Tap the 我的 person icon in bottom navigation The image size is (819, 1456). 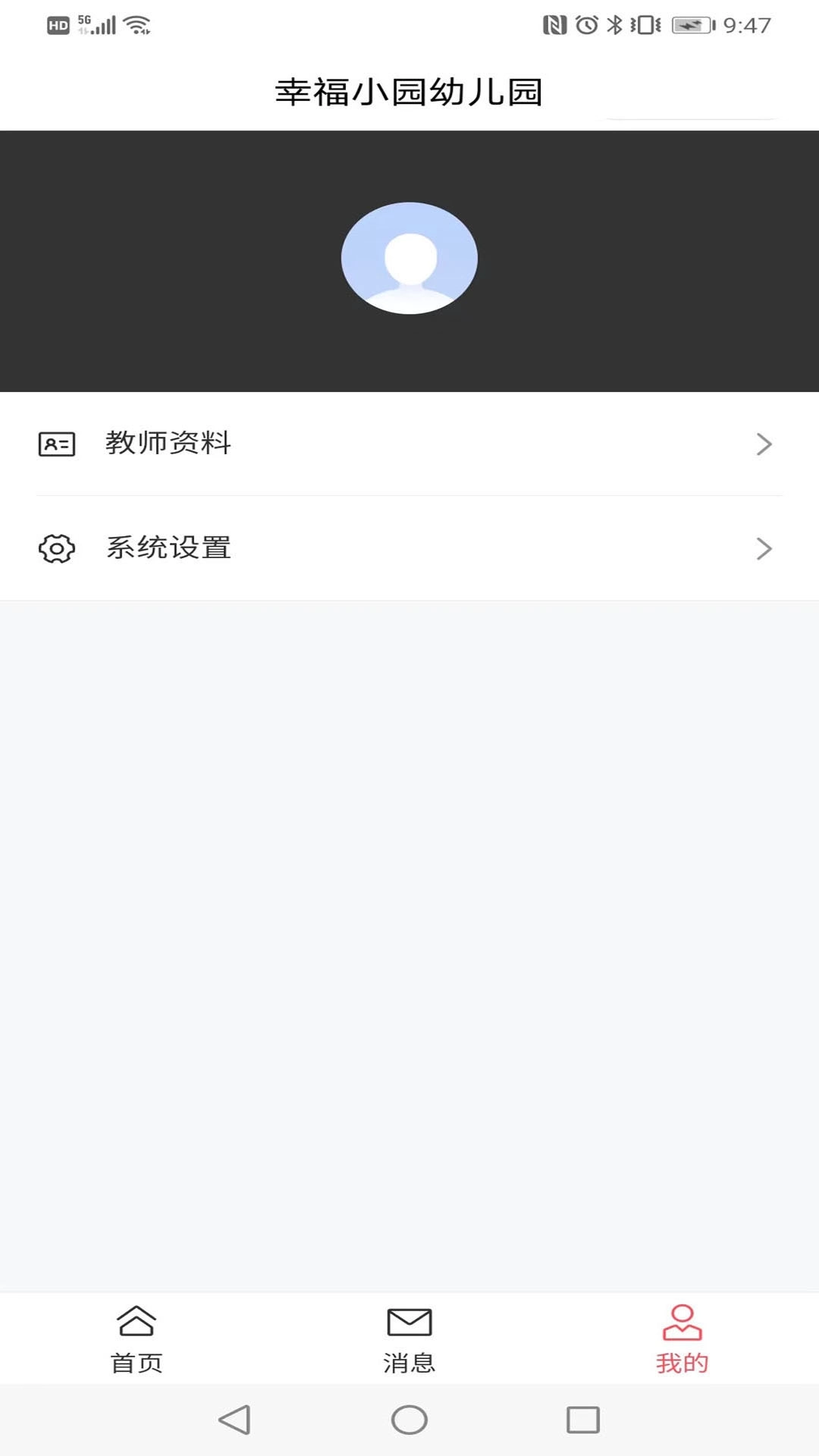[681, 1322]
